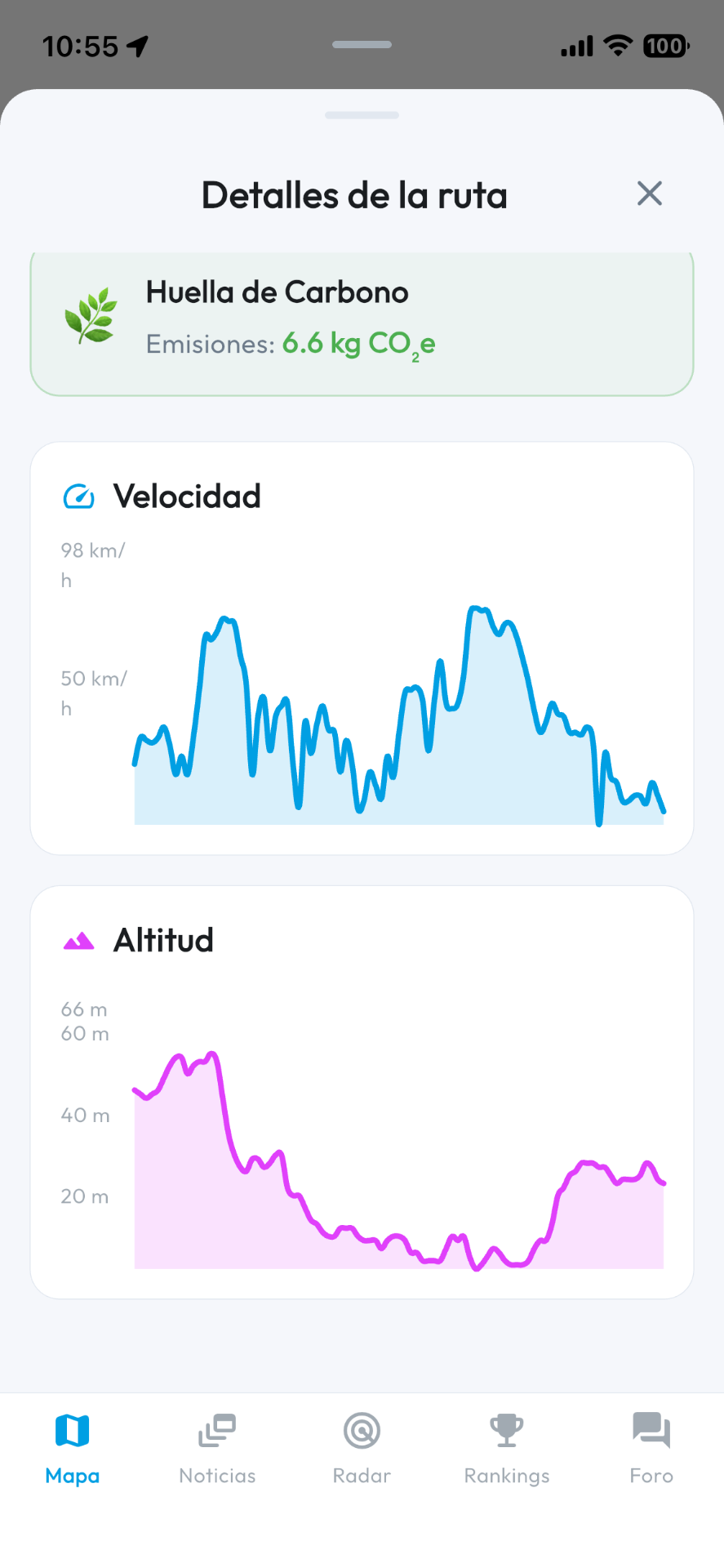The image size is (724, 1568).
Task: Switch to the Mapa tab
Action: click(73, 1449)
